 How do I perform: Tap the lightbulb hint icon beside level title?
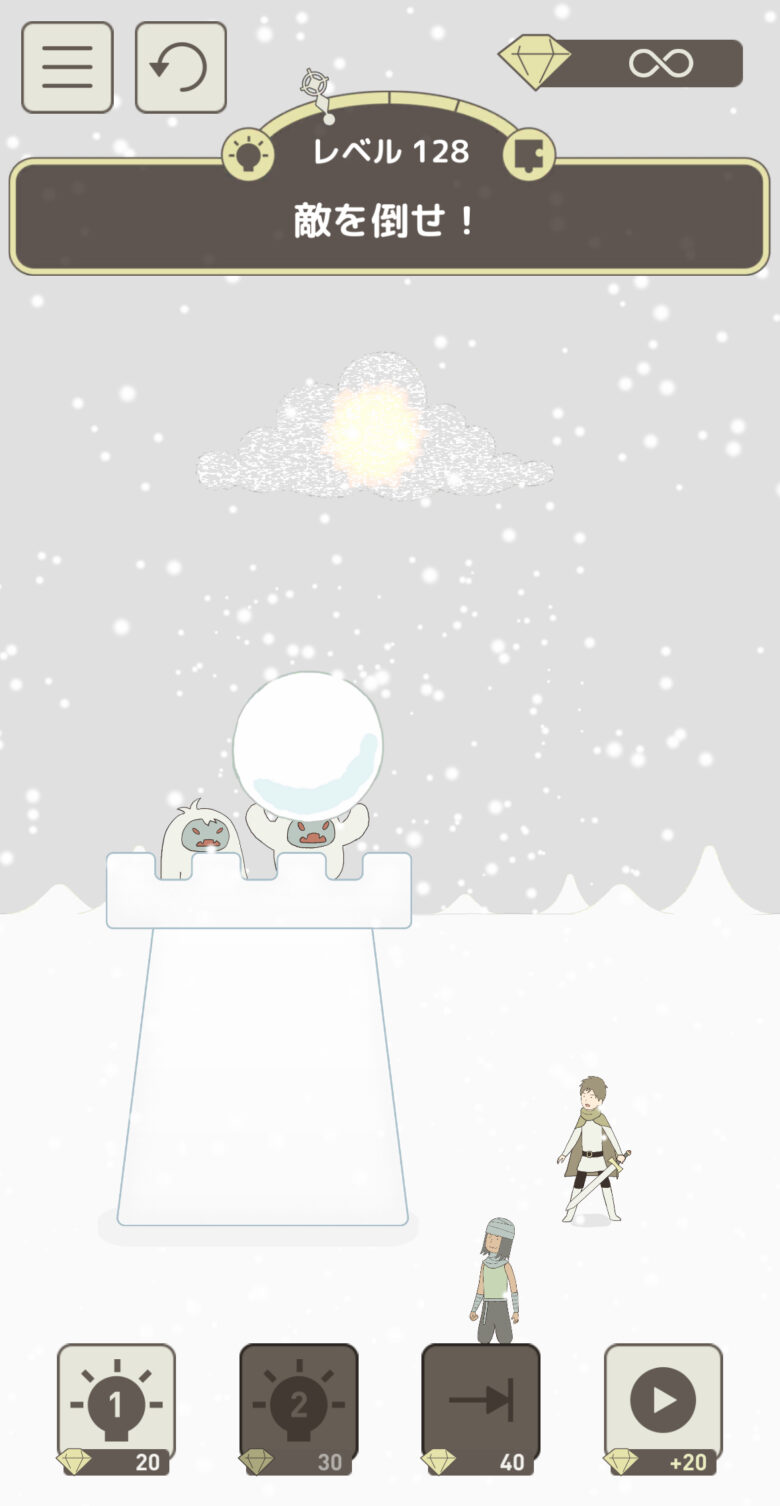248,154
